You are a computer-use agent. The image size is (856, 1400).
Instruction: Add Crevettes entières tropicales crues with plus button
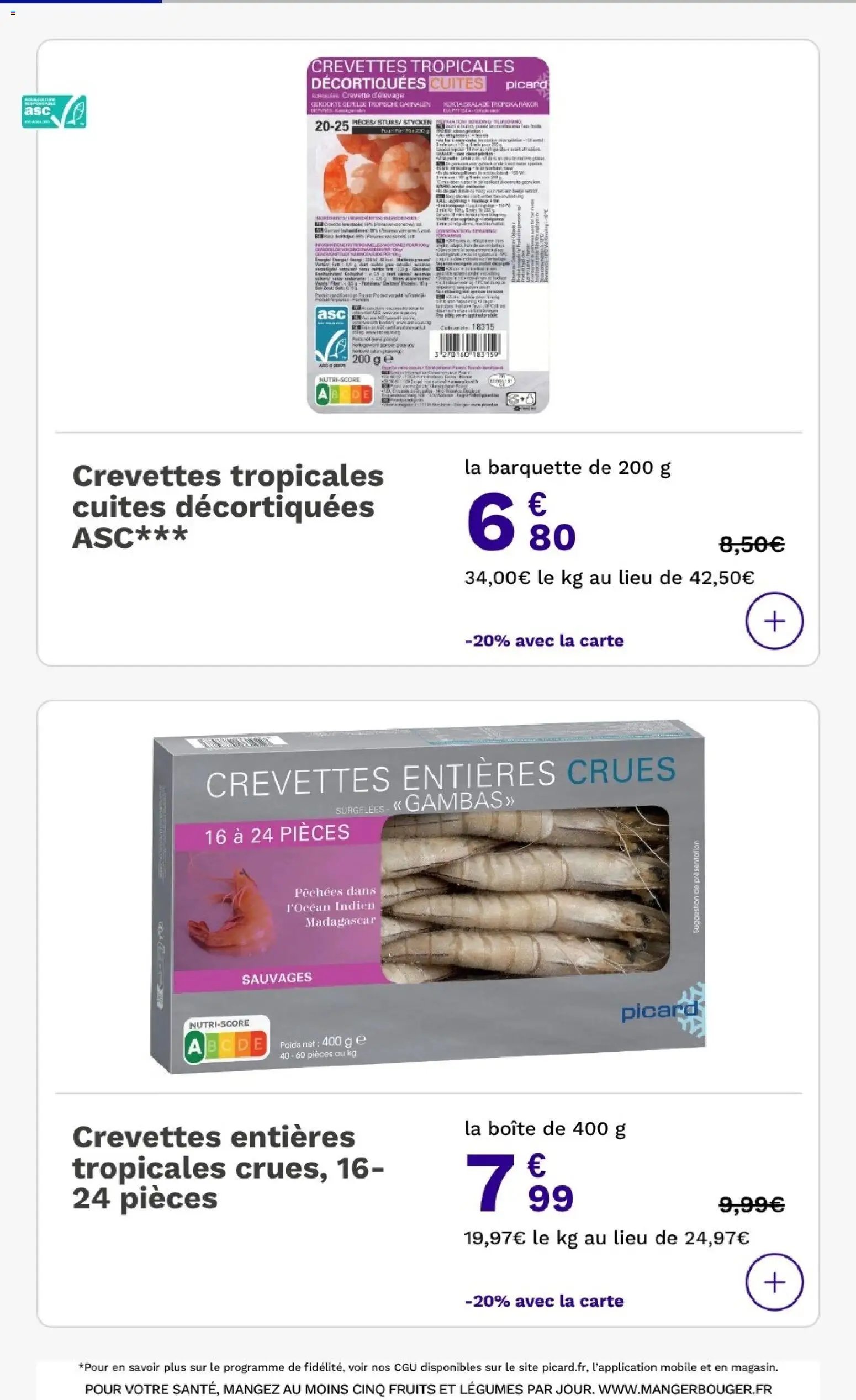[x=774, y=1282]
